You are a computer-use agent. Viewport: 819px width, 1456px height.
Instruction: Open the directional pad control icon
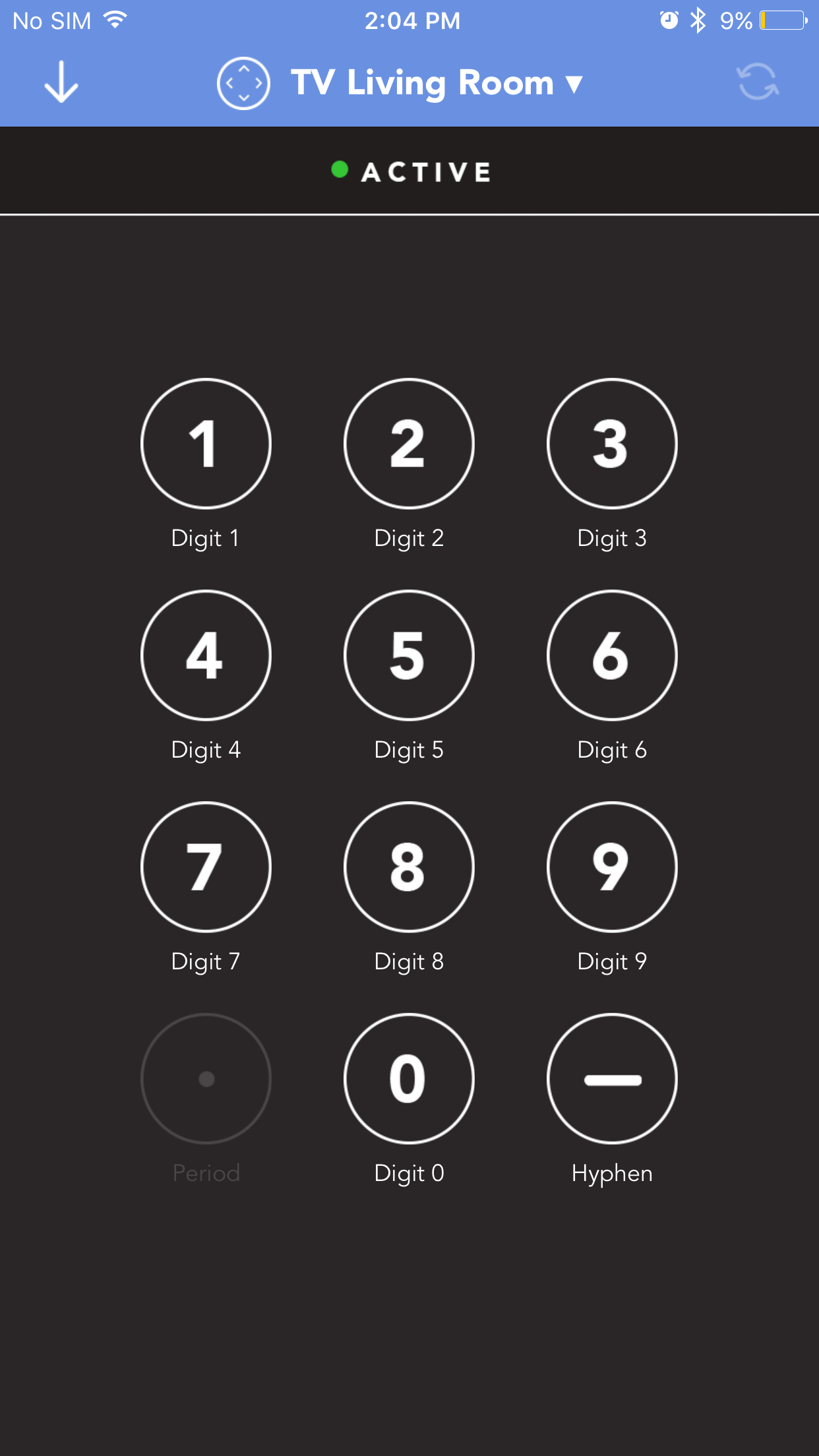243,83
